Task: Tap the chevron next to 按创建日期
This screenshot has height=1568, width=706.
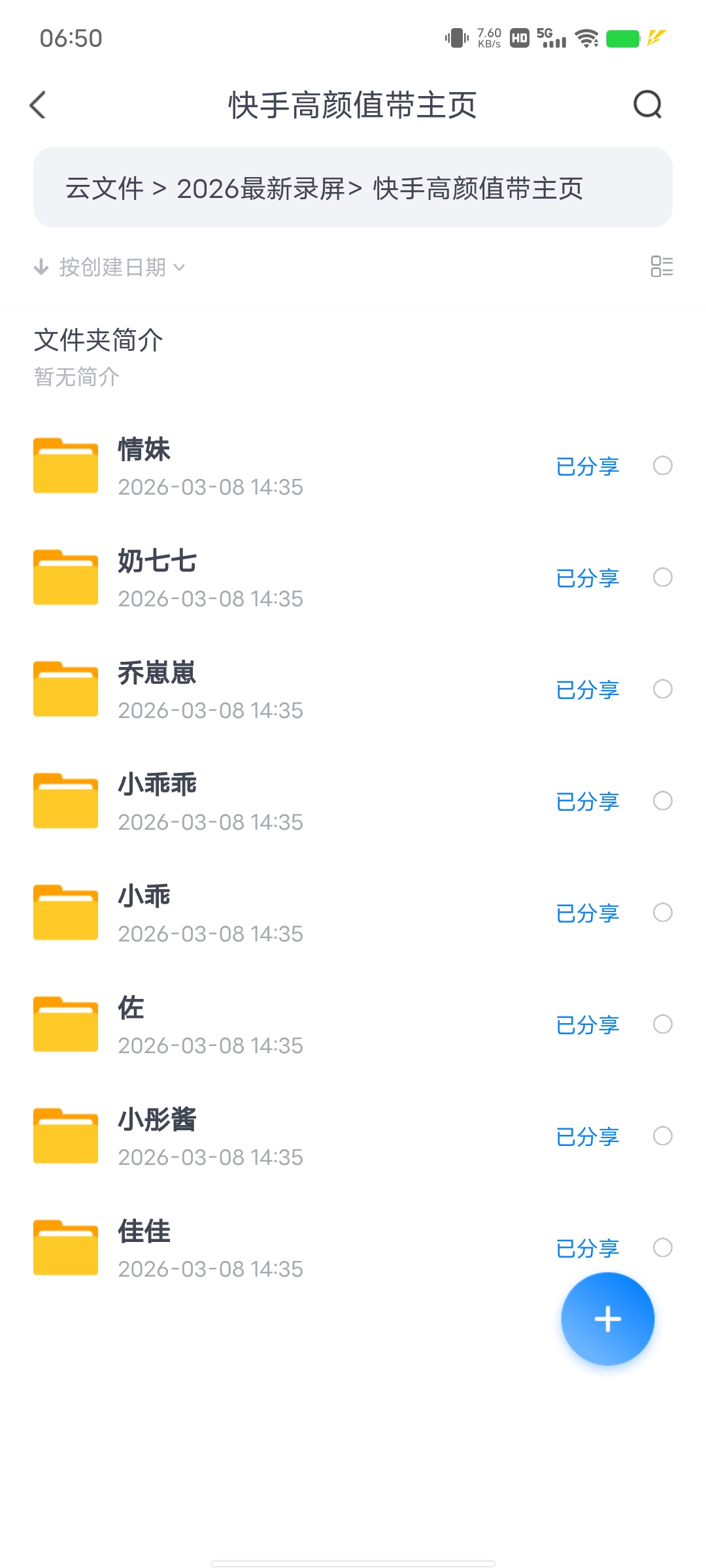Action: (181, 268)
